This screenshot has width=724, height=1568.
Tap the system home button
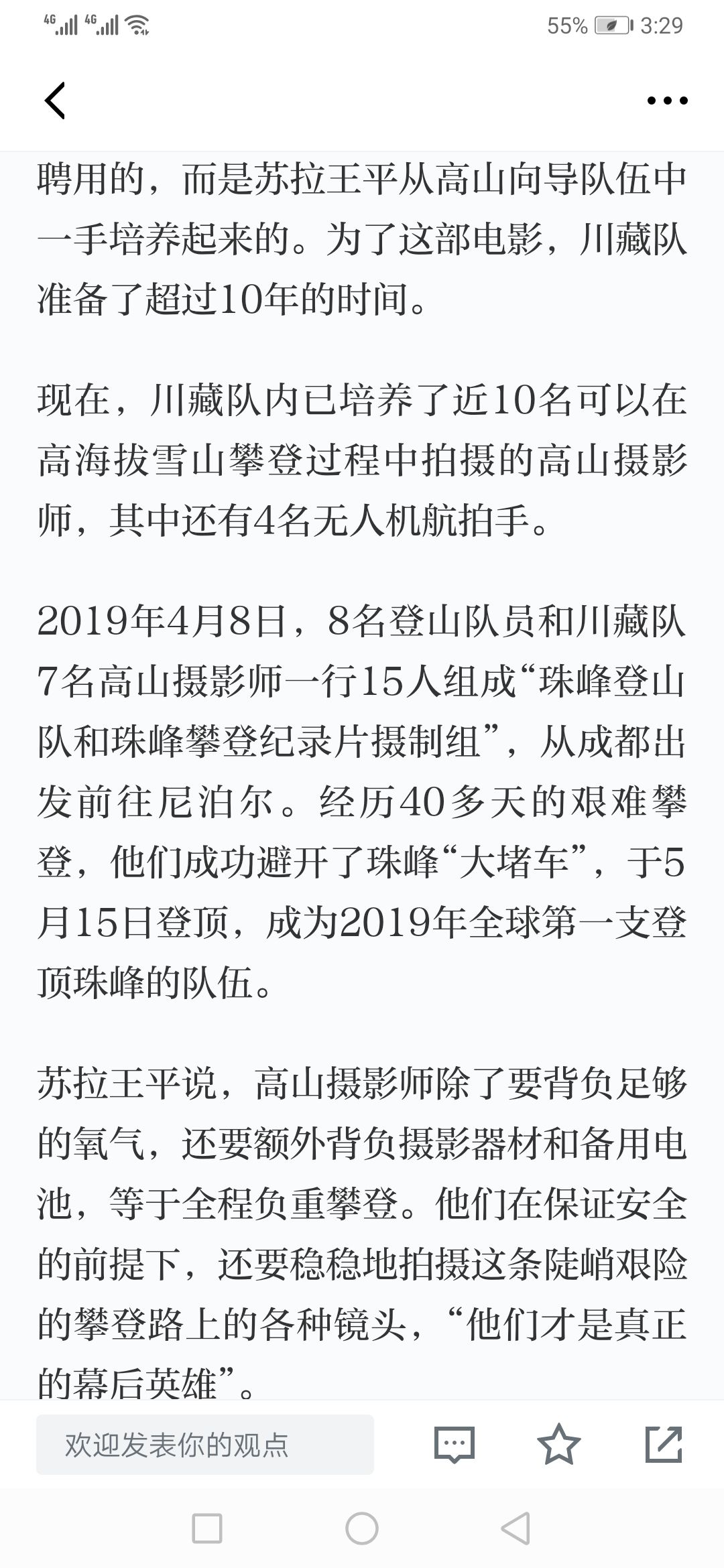(362, 1529)
